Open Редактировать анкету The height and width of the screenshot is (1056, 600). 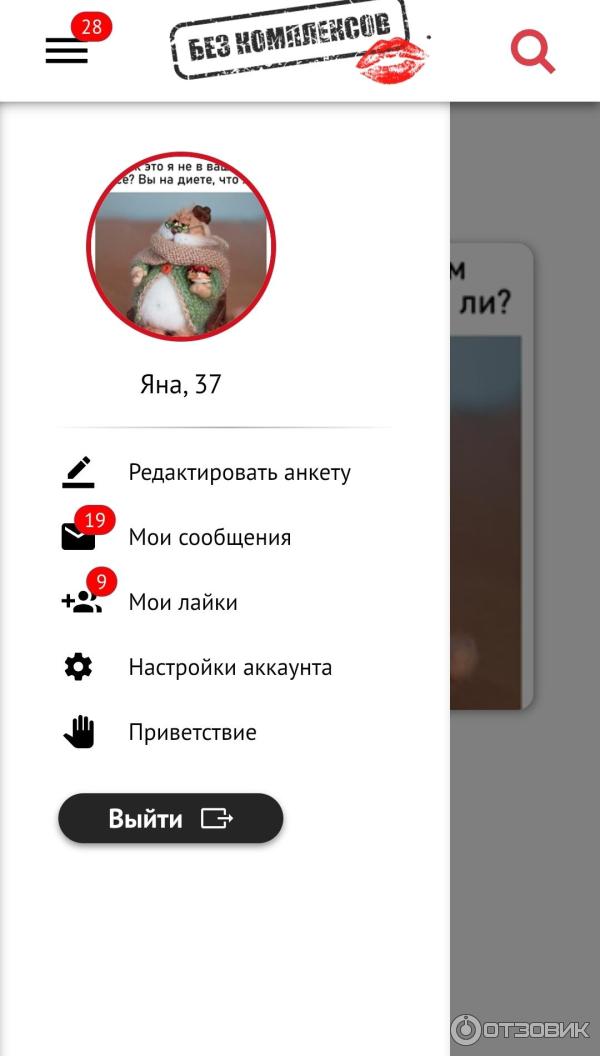[x=239, y=472]
